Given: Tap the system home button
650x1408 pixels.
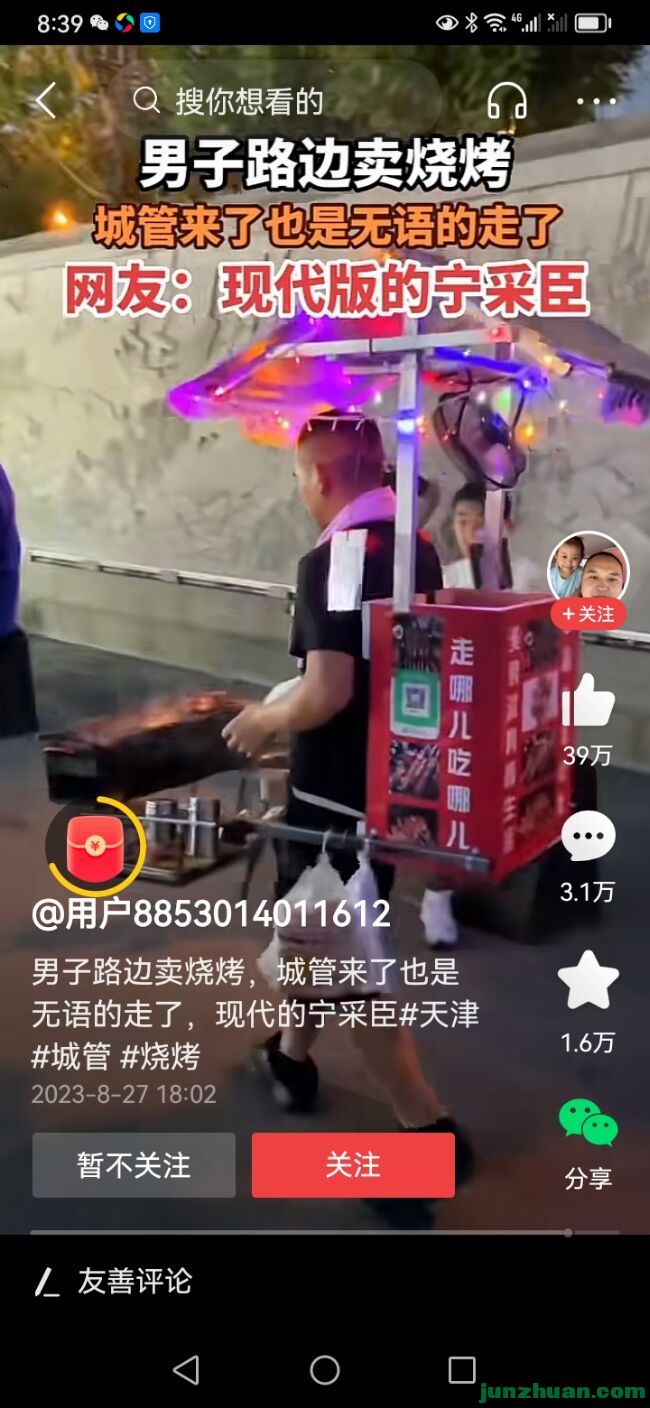Looking at the screenshot, I should point(325,1370).
